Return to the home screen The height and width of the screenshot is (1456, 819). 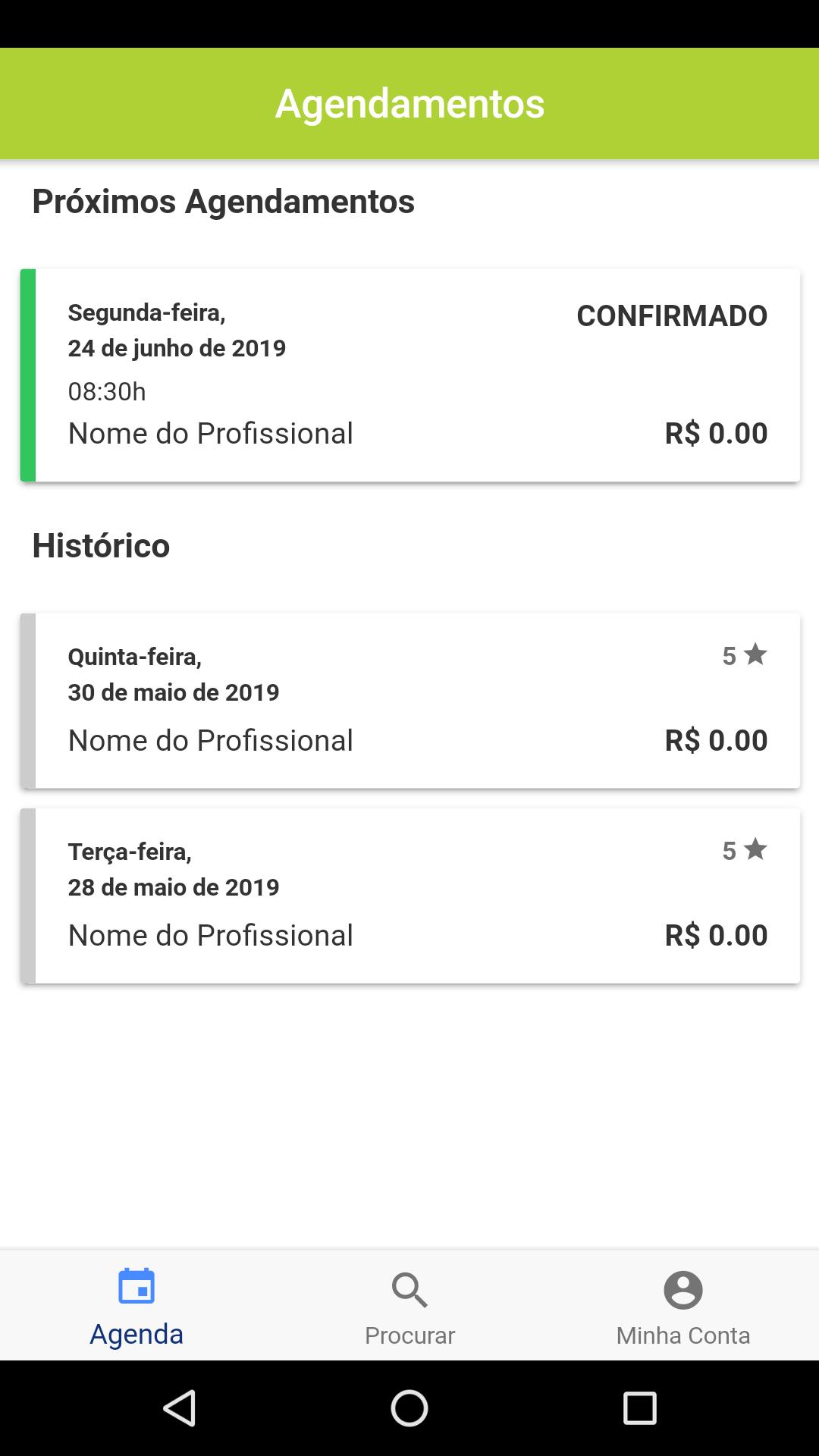click(x=409, y=1408)
